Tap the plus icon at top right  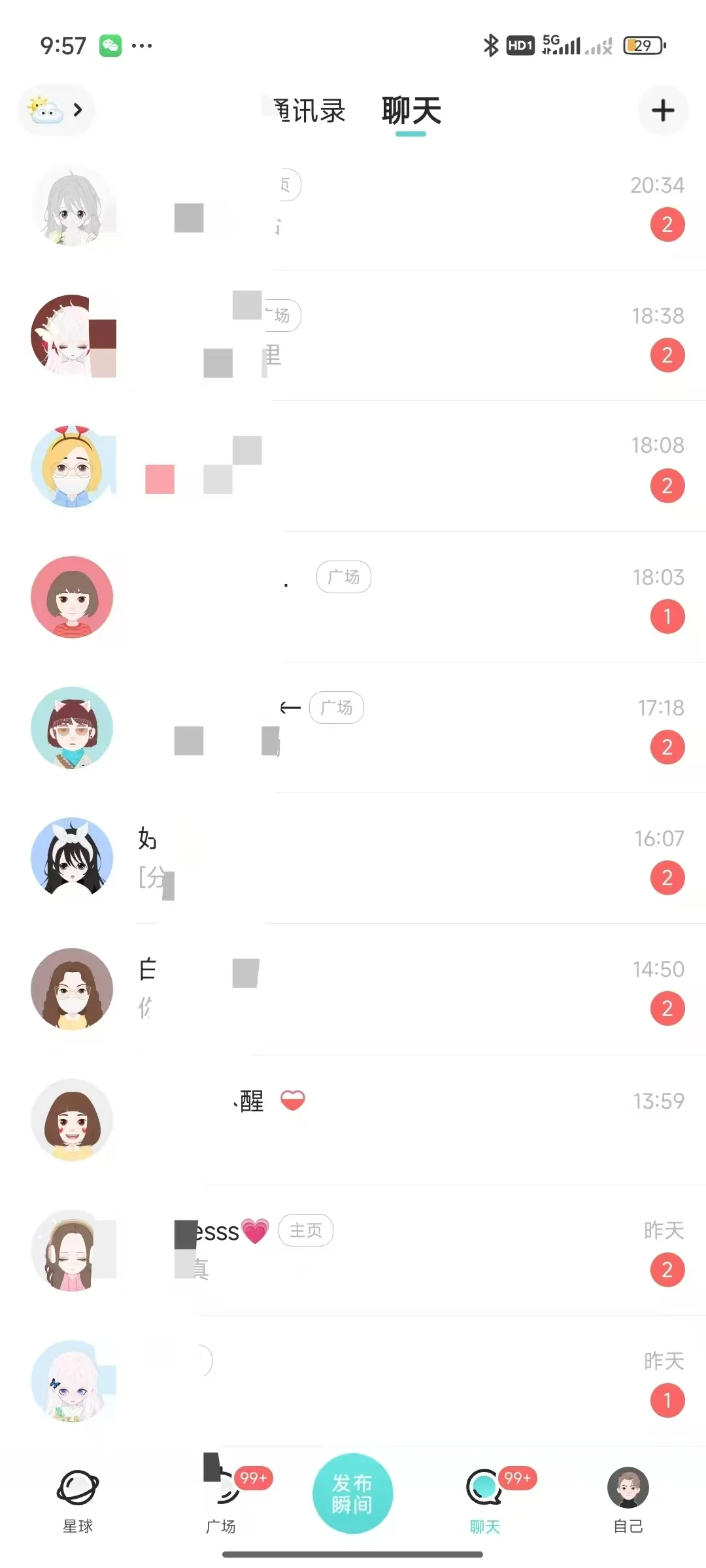tap(663, 110)
